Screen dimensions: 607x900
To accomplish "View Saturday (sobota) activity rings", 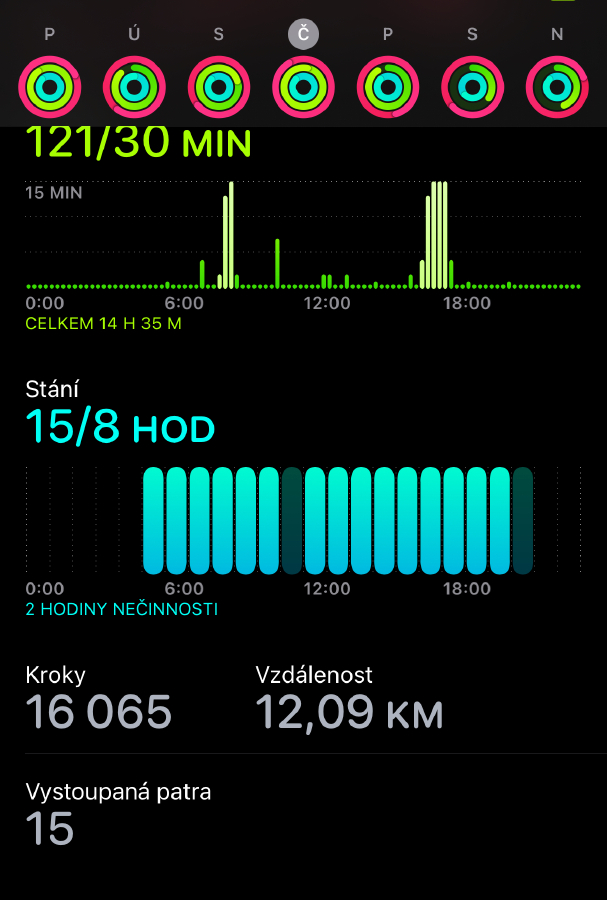I will click(x=472, y=87).
